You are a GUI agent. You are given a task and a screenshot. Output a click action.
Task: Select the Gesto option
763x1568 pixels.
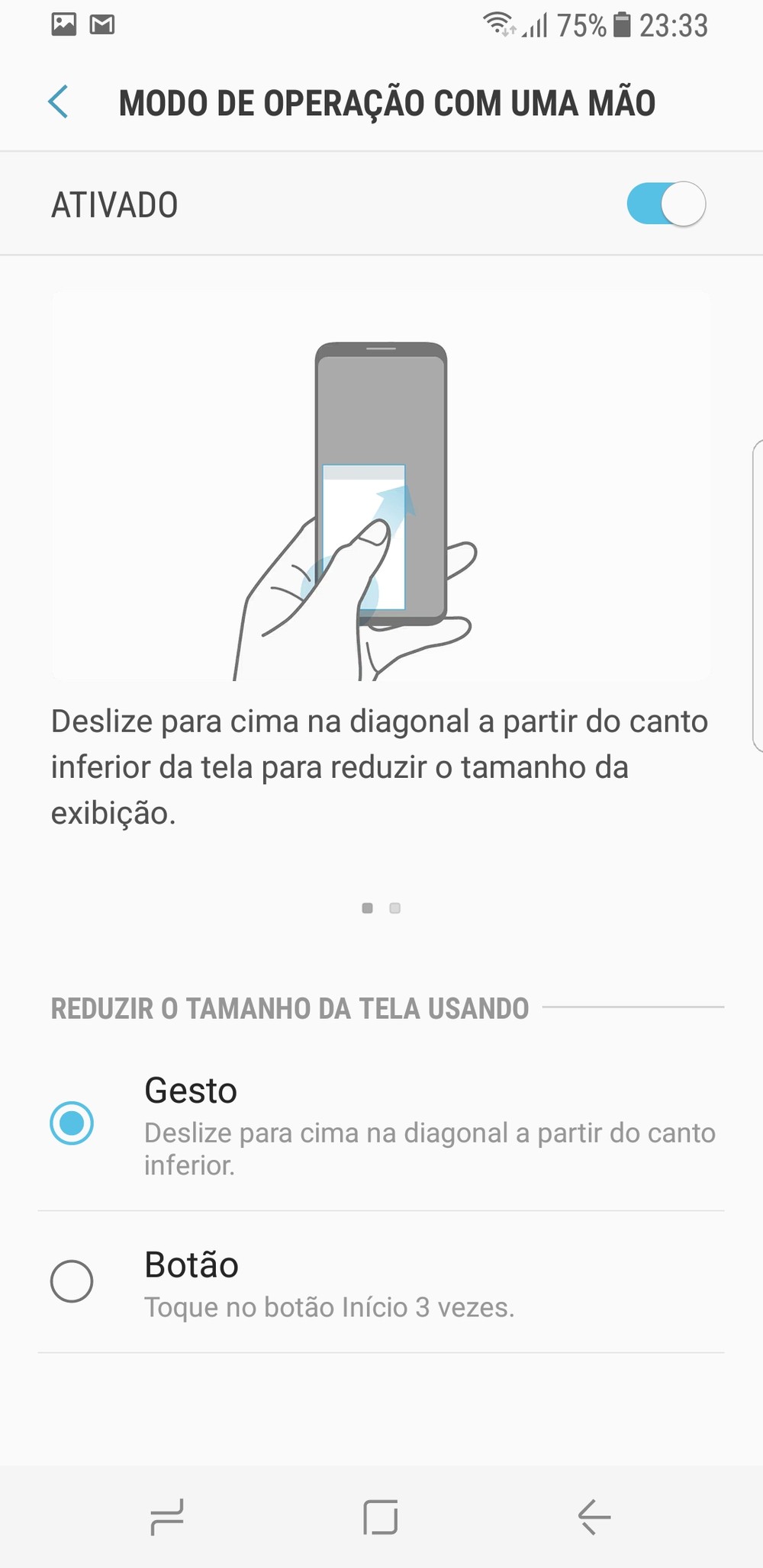72,1123
